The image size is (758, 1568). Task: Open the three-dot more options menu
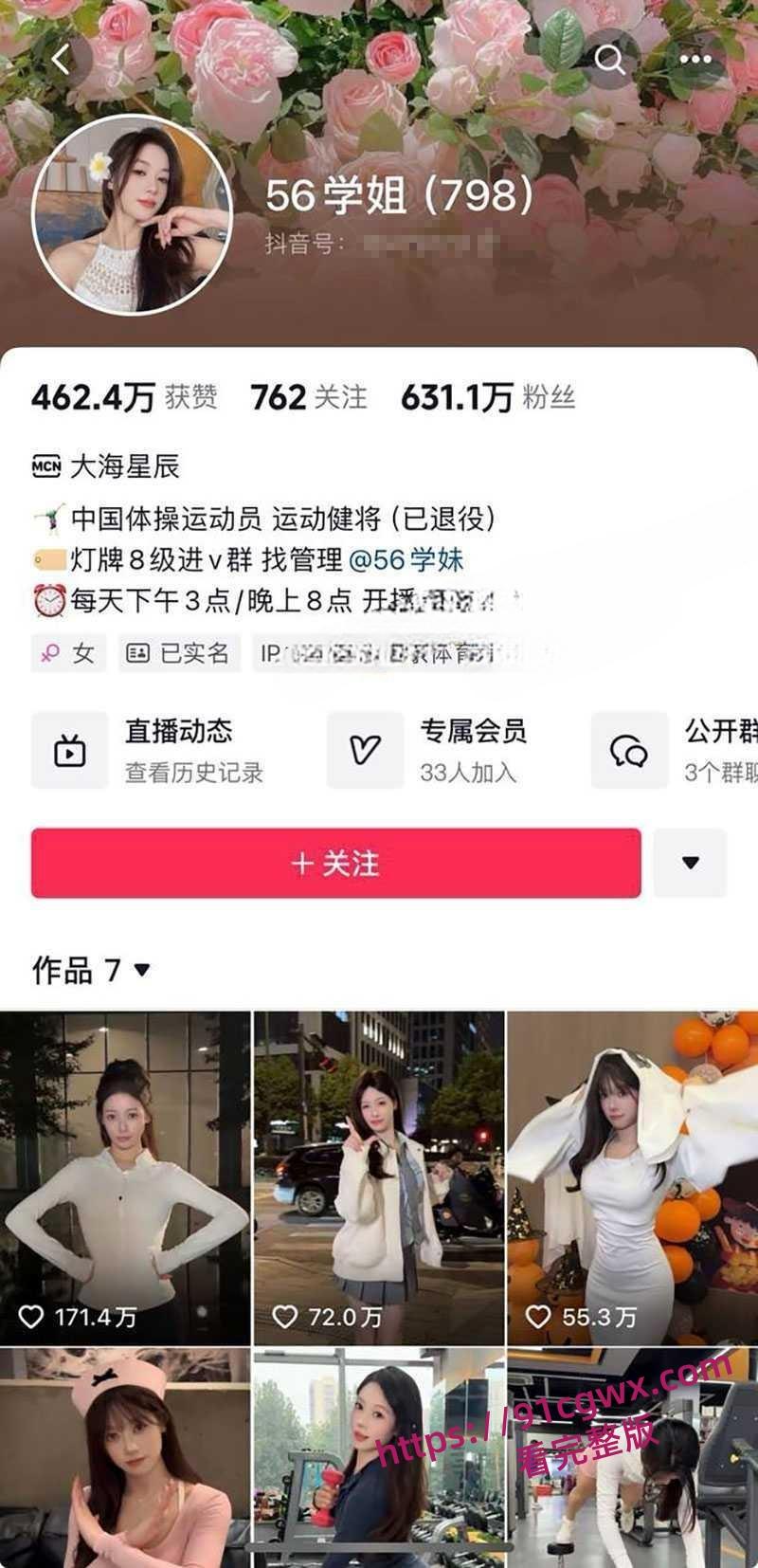[x=693, y=61]
